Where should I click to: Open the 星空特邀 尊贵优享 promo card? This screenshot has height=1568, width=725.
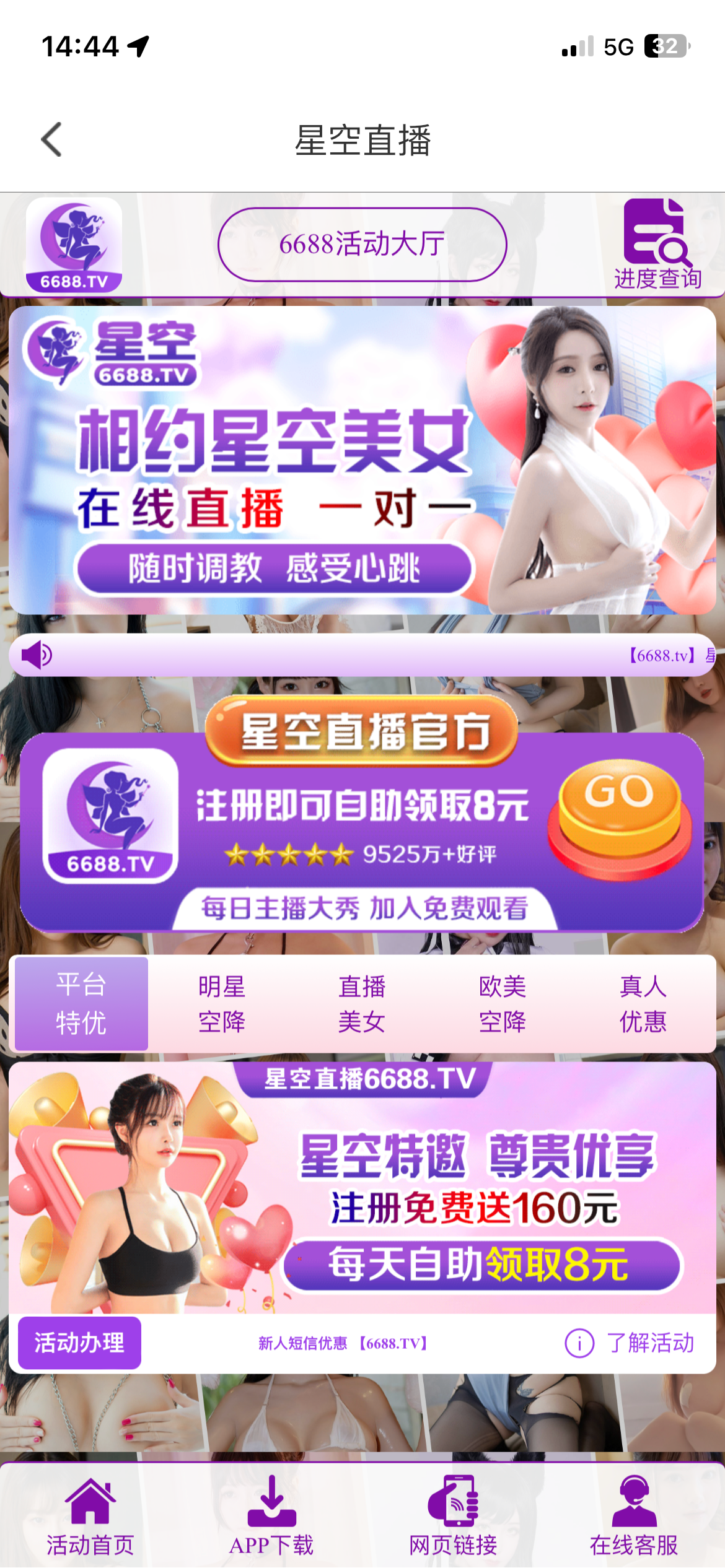pos(362,1188)
